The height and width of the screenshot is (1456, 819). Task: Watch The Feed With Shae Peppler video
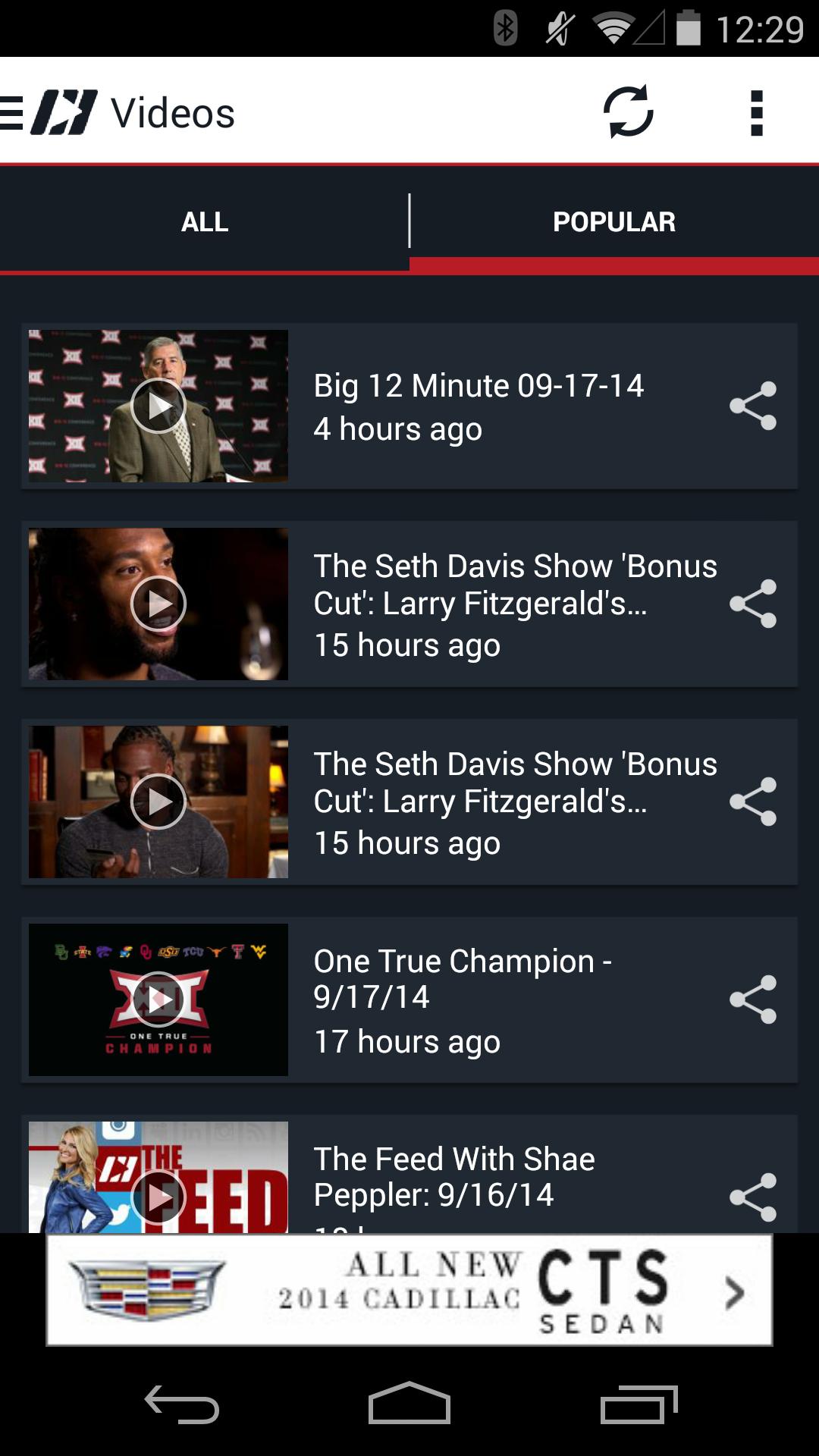[158, 1197]
